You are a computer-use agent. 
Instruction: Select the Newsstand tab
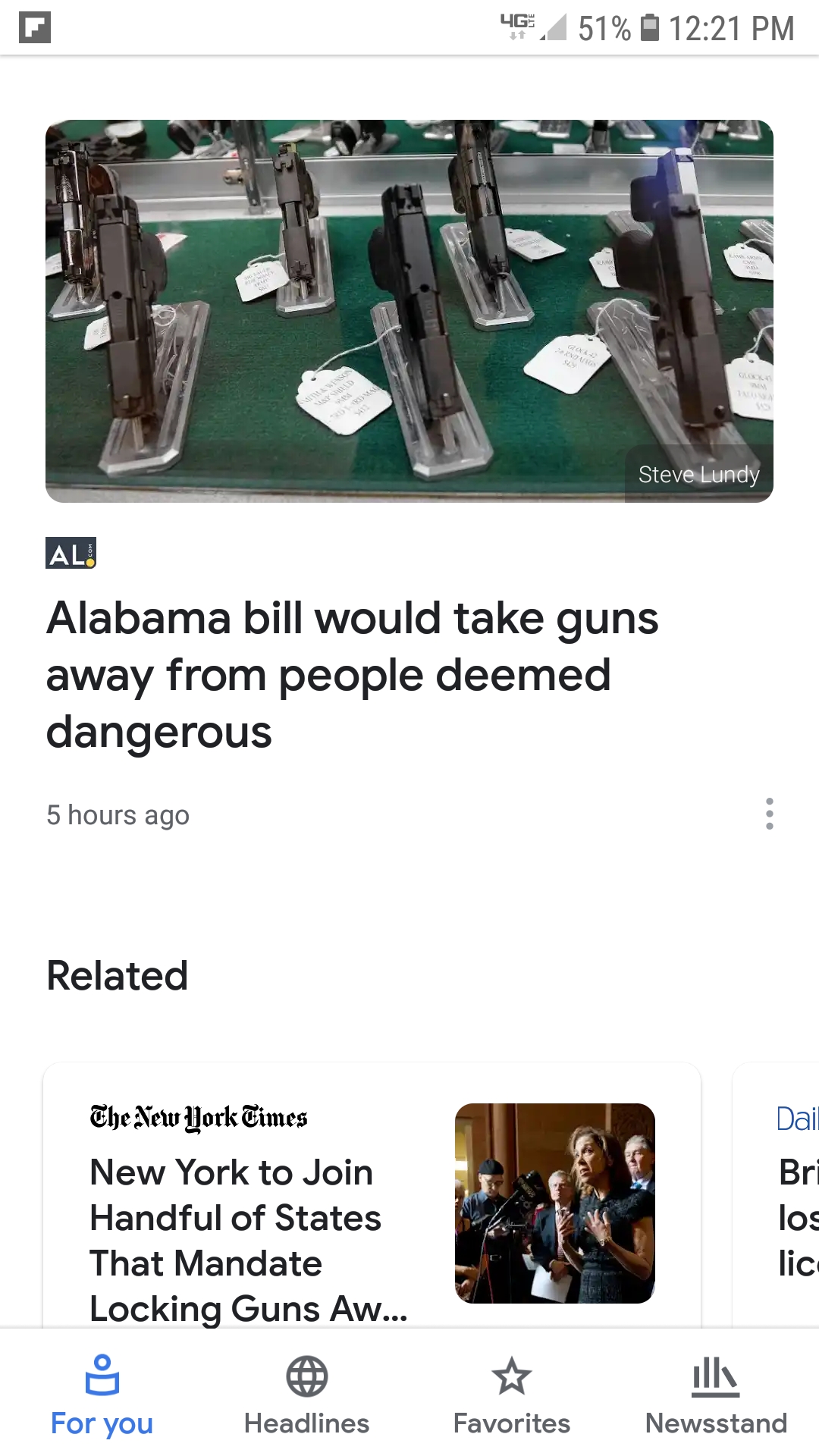click(716, 1396)
